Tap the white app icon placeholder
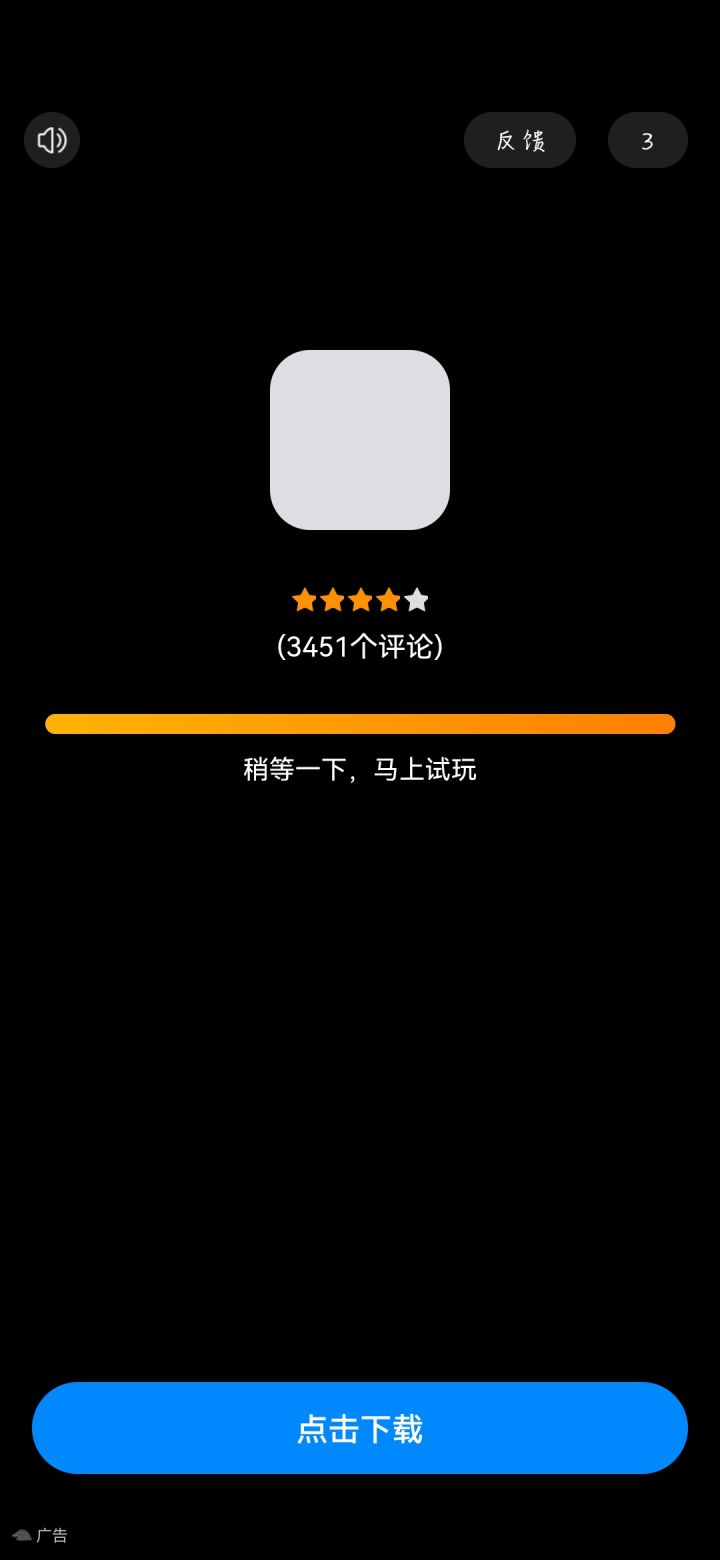This screenshot has height=1560, width=720. 360,440
